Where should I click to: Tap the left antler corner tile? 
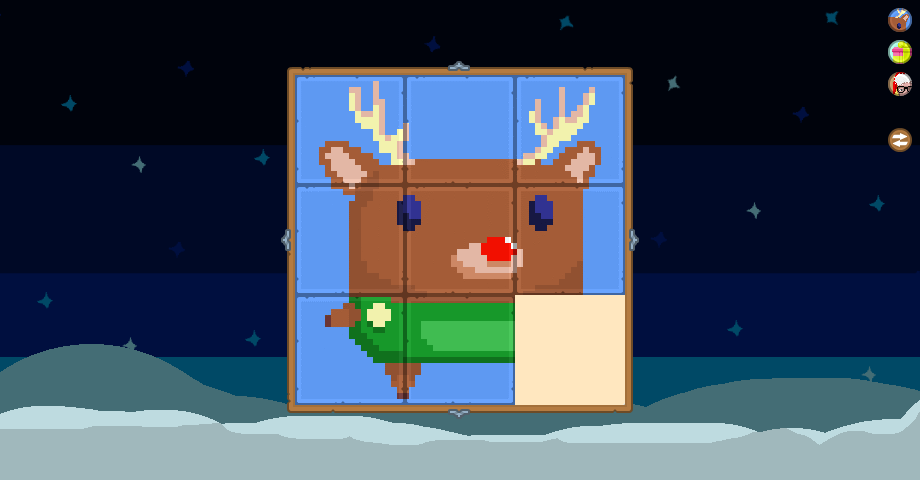click(x=350, y=130)
